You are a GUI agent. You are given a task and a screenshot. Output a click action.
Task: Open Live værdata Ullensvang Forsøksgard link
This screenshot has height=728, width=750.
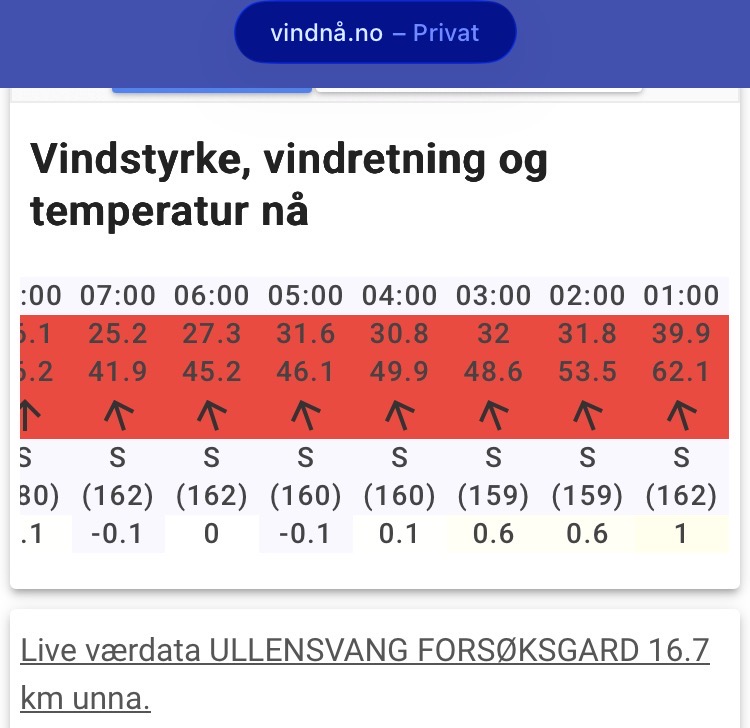[365, 651]
